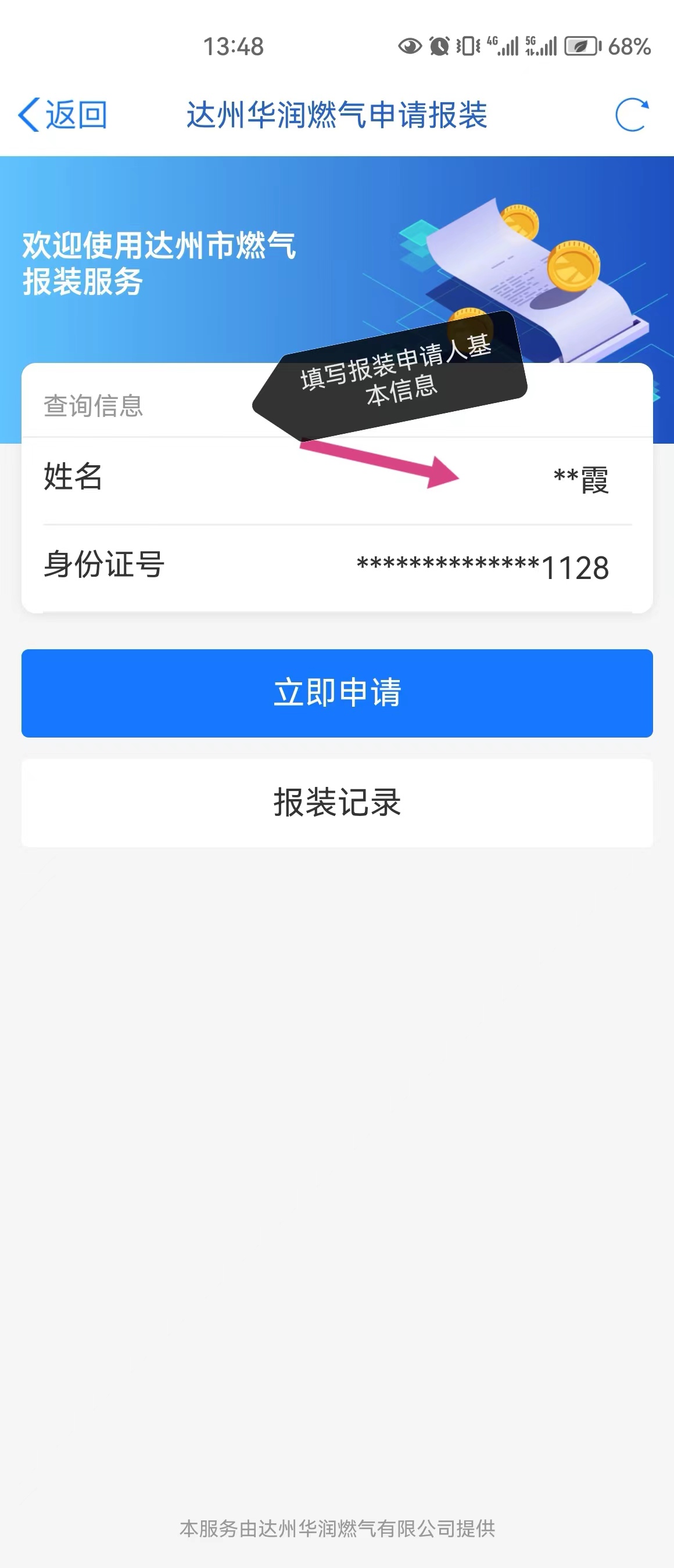Screen dimensions: 674x1568
Task: Select the 身份证号 ID number field
Action: [x=336, y=566]
